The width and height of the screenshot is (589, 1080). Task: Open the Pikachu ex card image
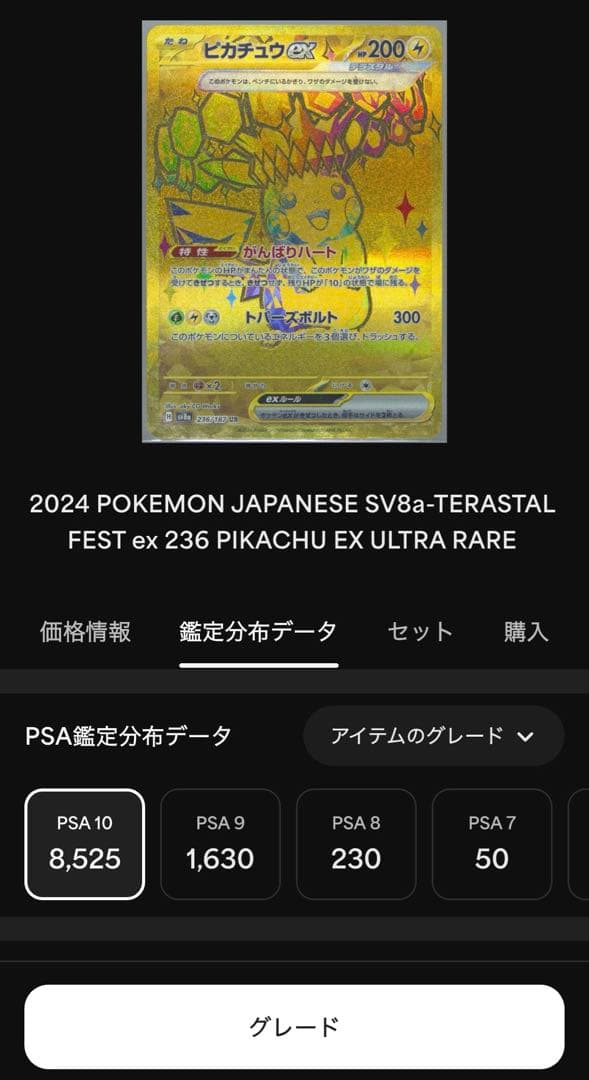pyautogui.click(x=294, y=231)
